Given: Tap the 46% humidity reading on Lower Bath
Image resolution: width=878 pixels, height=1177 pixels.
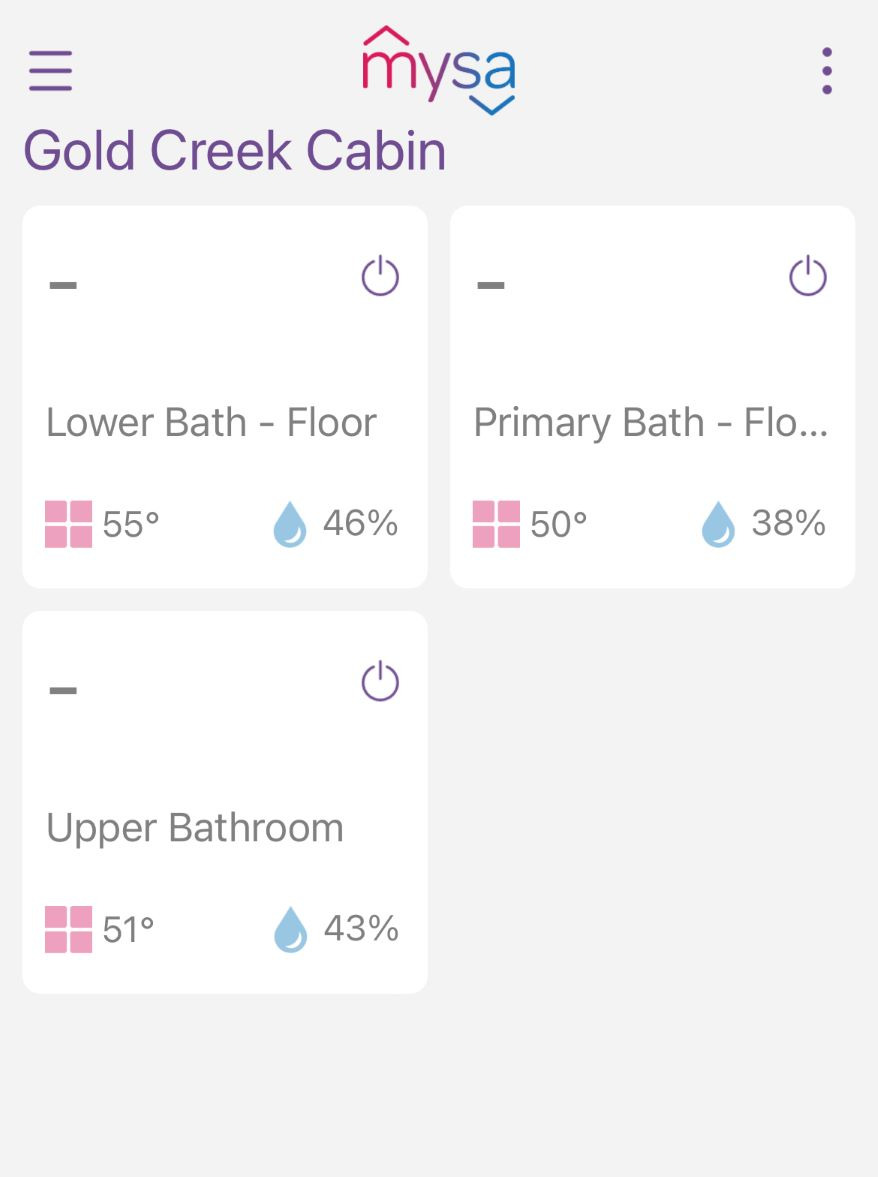Looking at the screenshot, I should 362,523.
